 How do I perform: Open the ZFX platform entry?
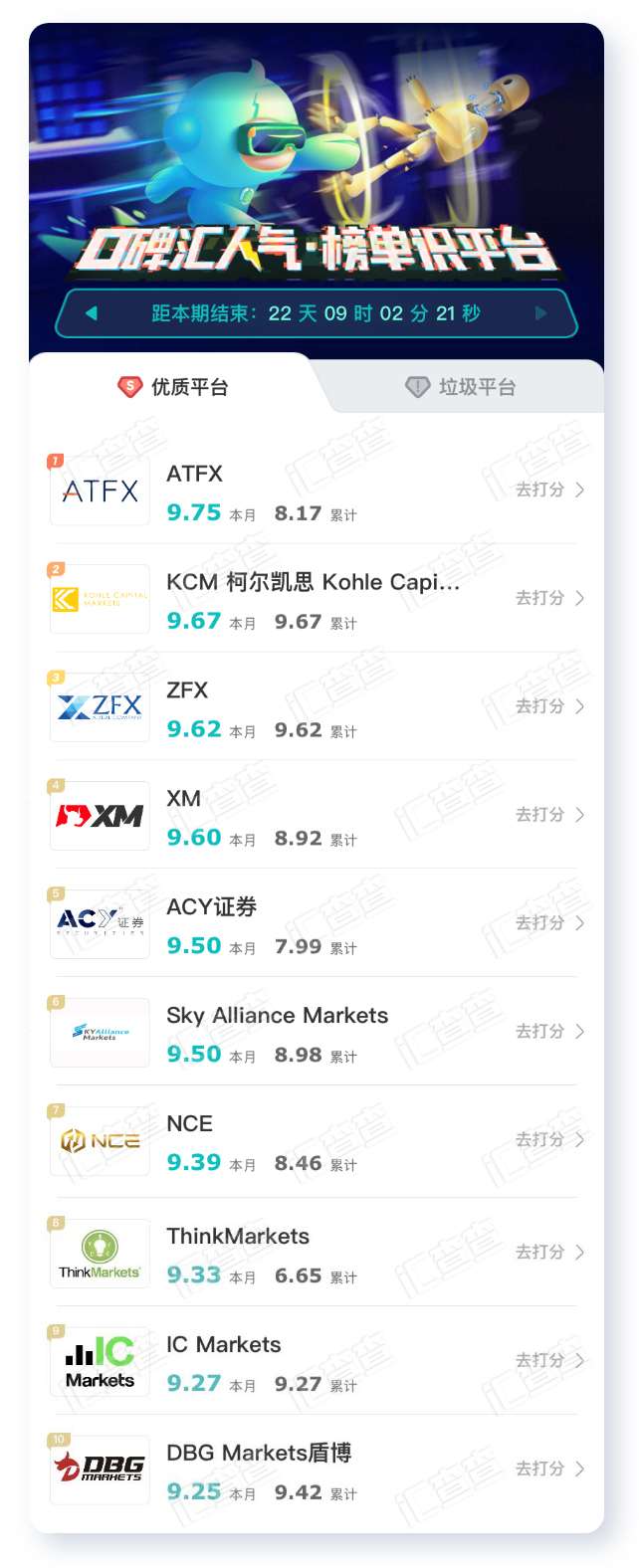click(317, 706)
